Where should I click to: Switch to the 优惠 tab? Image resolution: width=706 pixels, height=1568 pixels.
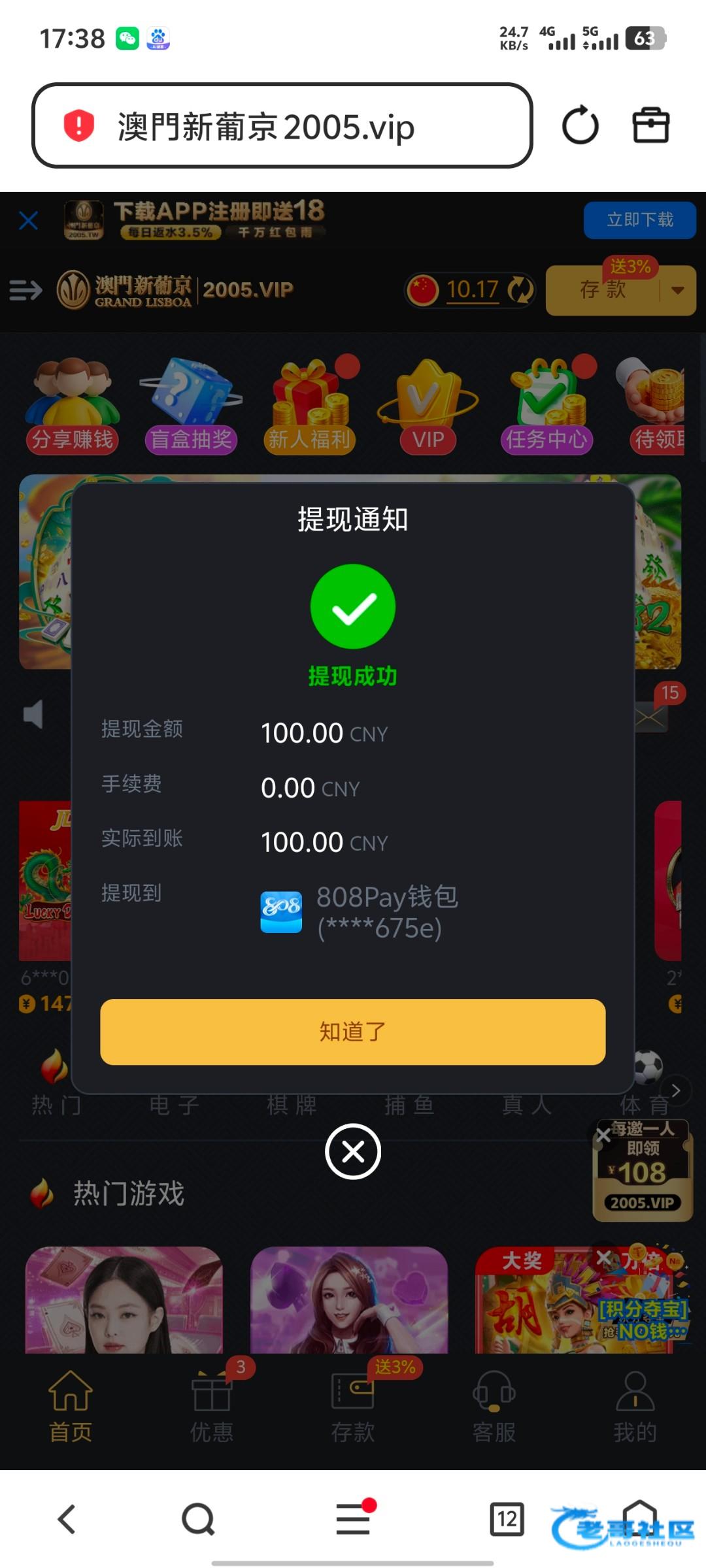pyautogui.click(x=211, y=1405)
